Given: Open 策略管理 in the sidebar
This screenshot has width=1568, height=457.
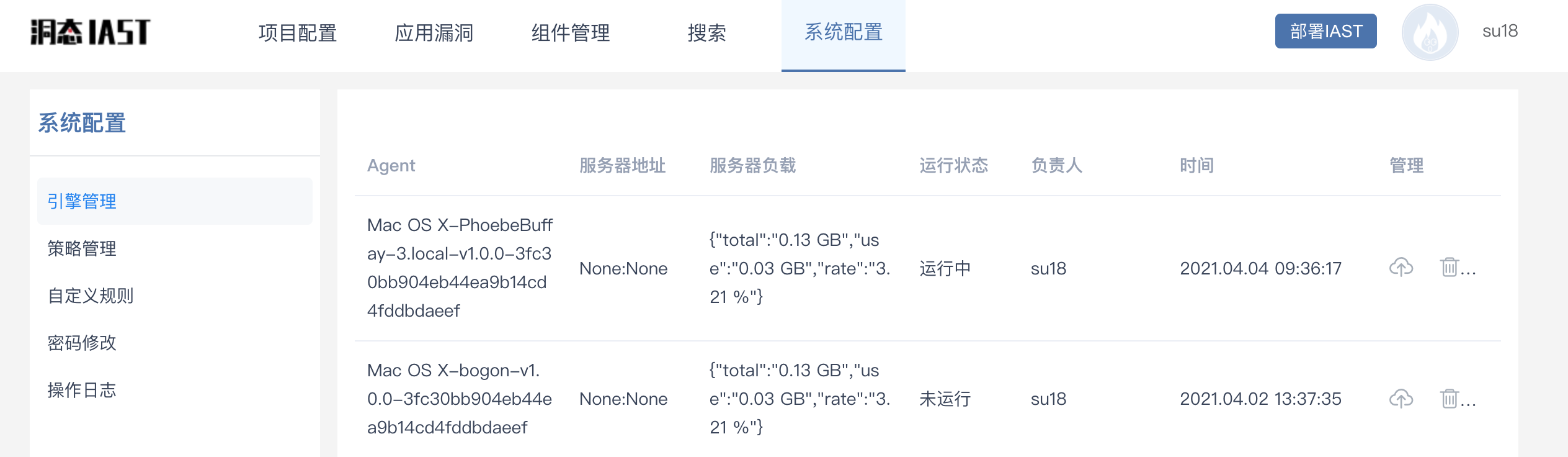Looking at the screenshot, I should coord(82,248).
